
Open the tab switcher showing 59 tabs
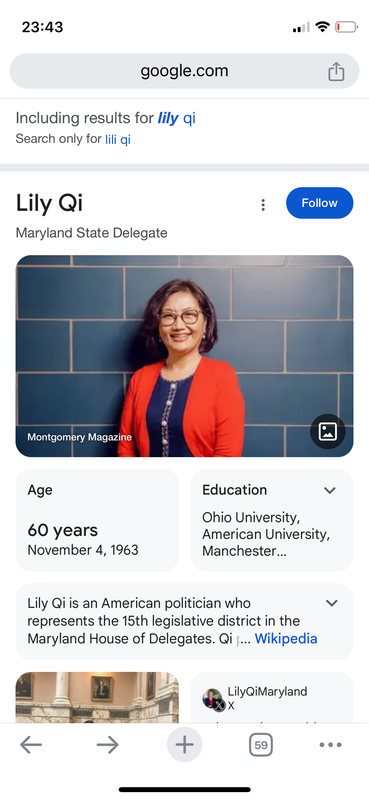pos(261,745)
